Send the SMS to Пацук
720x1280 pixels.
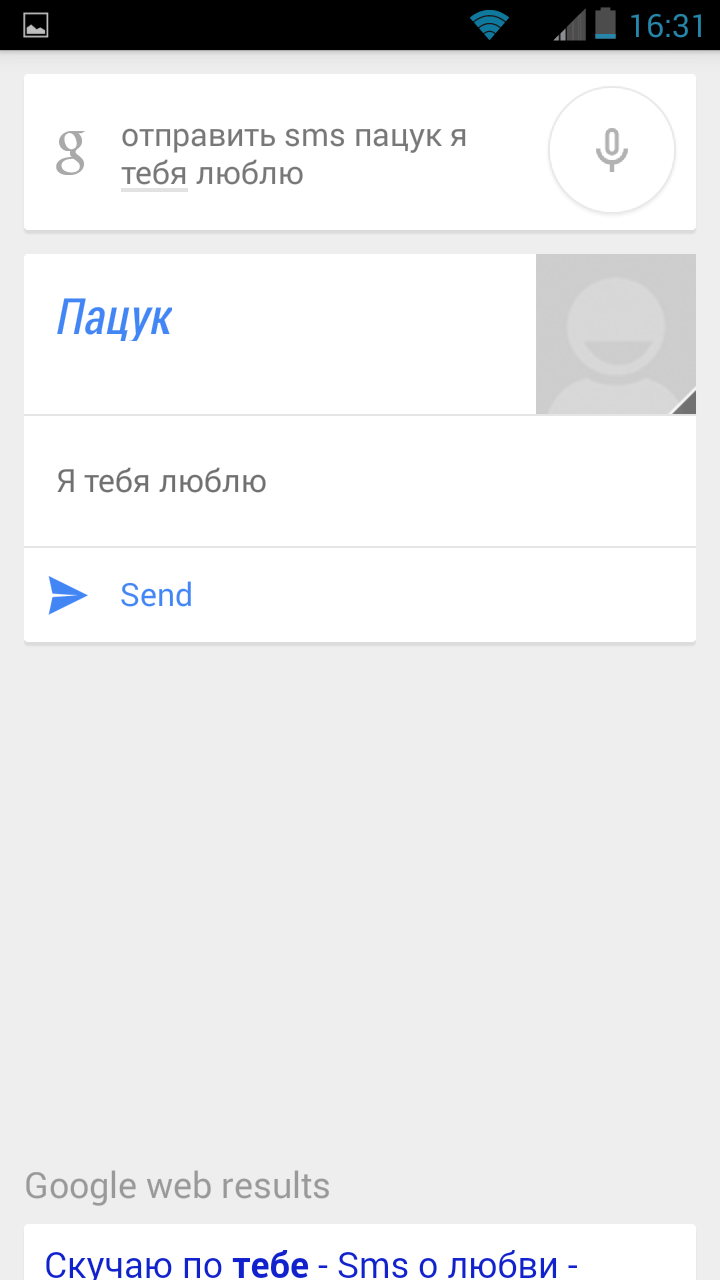360,595
